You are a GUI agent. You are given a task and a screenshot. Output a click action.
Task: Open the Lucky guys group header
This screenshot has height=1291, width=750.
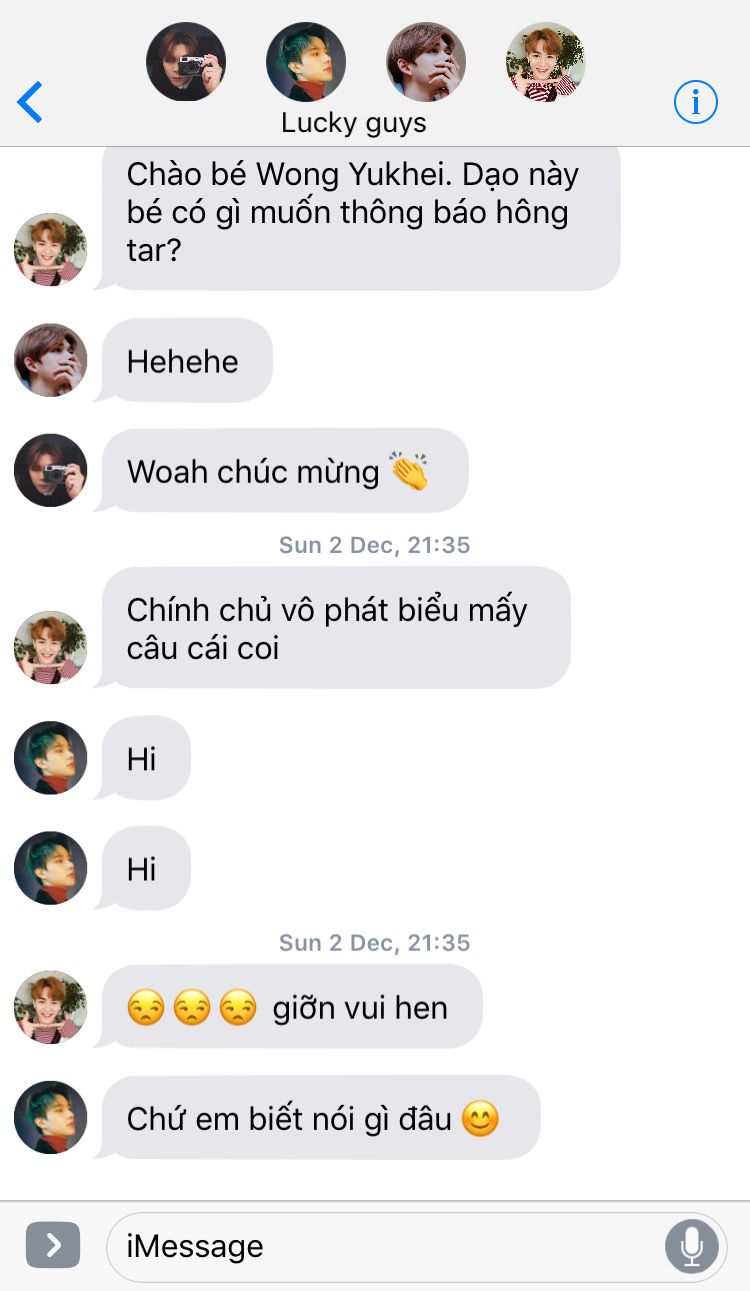click(x=354, y=123)
